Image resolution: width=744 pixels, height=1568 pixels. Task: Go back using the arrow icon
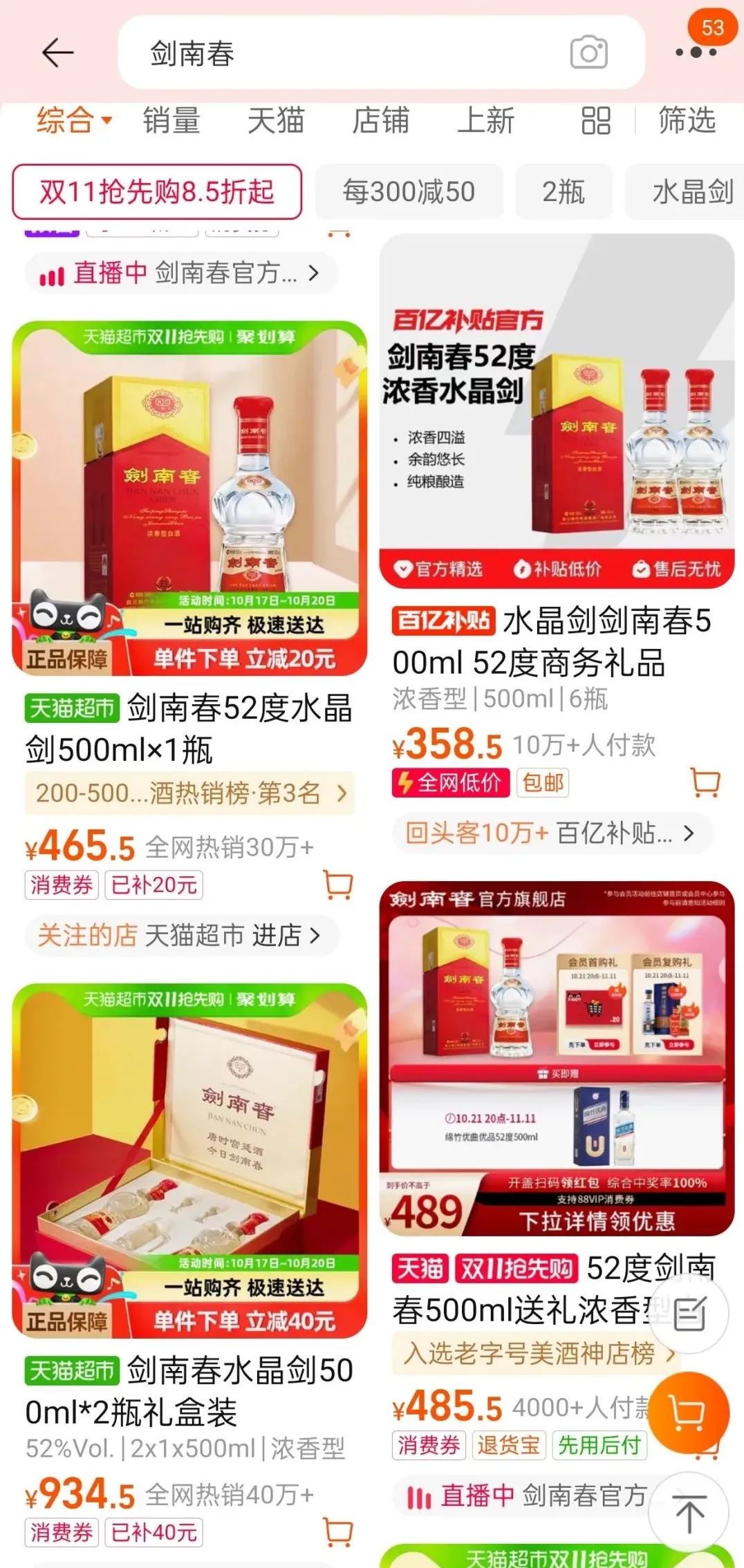(57, 53)
